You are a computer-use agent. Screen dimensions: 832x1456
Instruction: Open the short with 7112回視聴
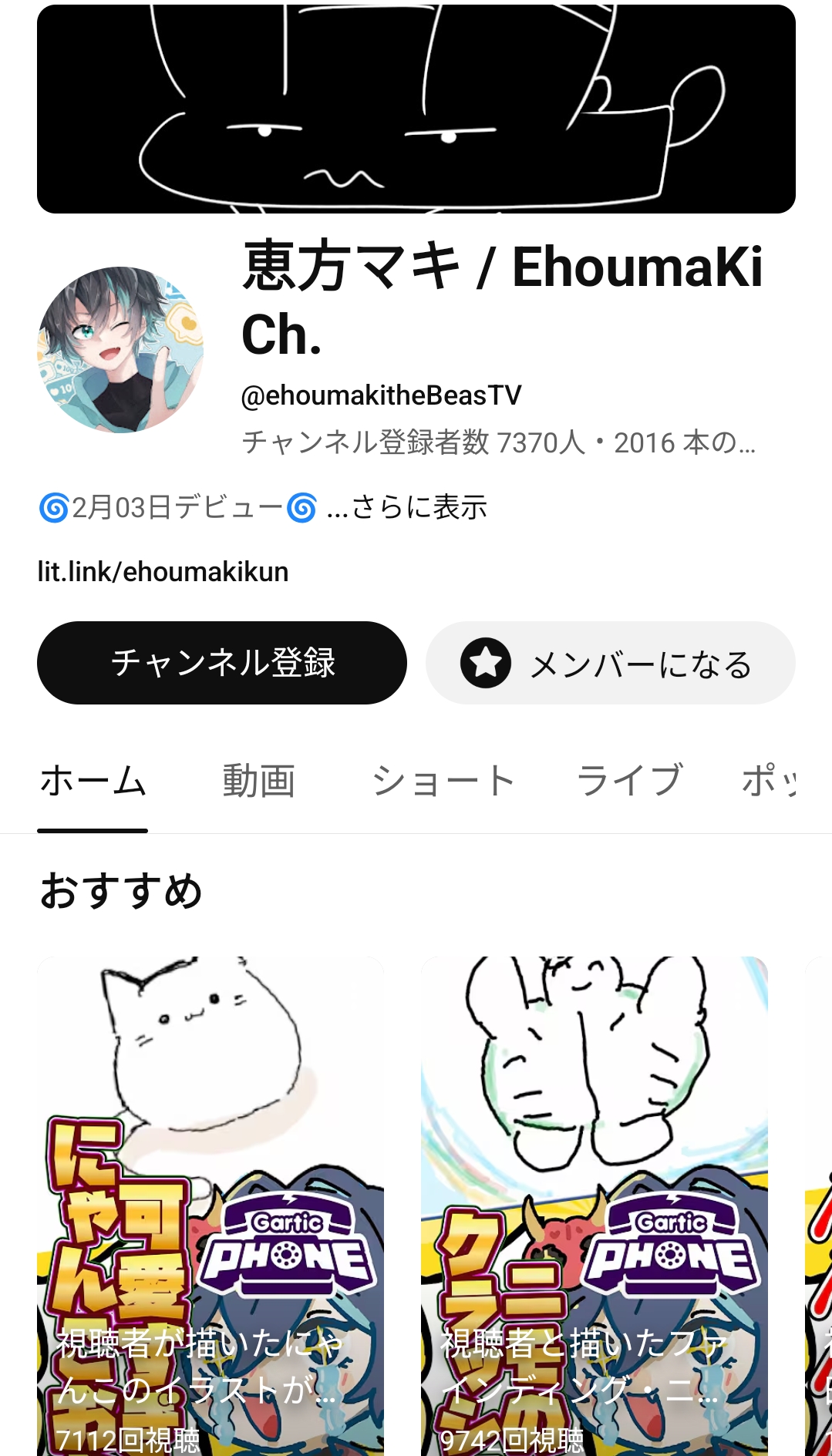pyautogui.click(x=211, y=1202)
